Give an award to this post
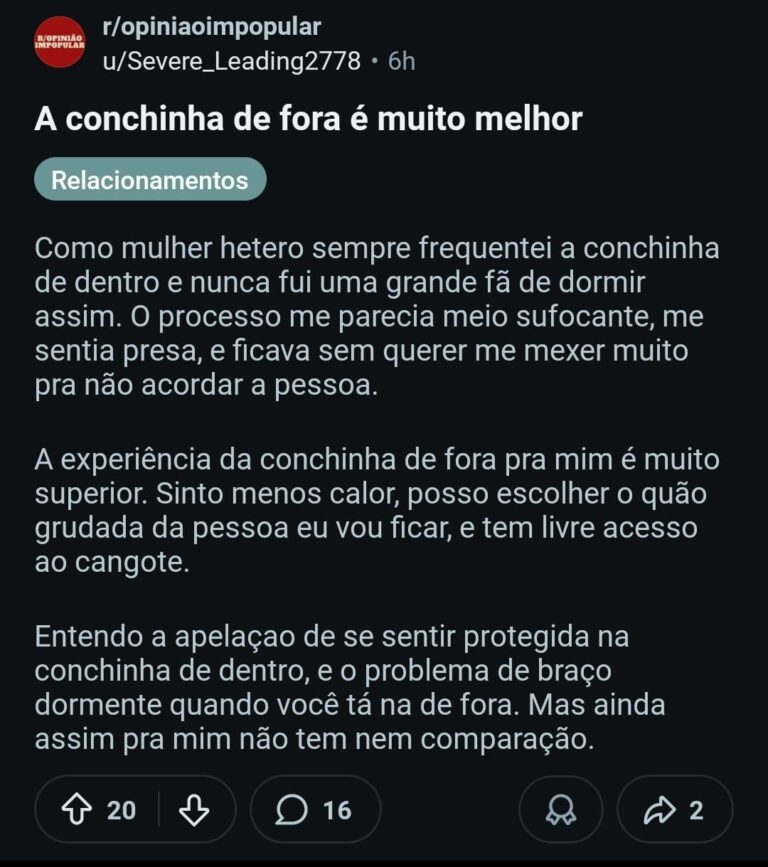This screenshot has height=867, width=768. (x=561, y=809)
